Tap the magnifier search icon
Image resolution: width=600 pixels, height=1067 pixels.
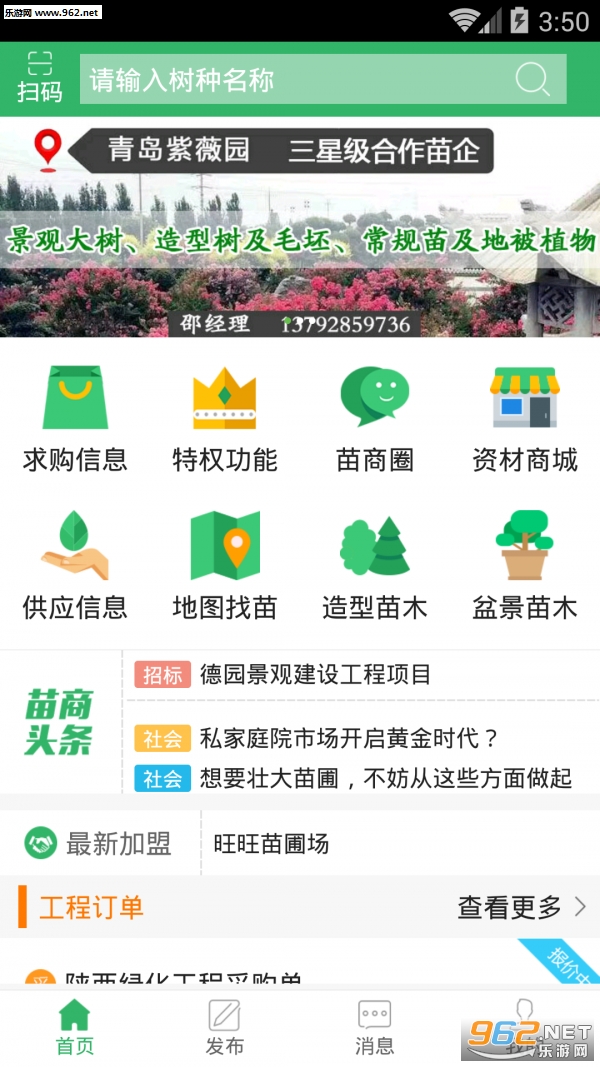tap(533, 79)
